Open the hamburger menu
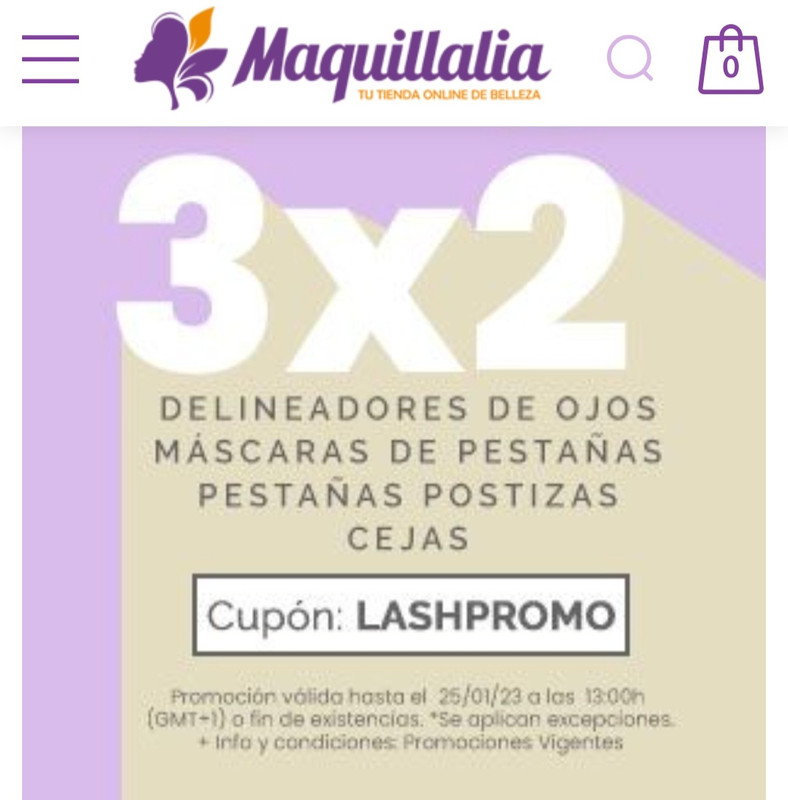The width and height of the screenshot is (788, 800). tap(50, 59)
